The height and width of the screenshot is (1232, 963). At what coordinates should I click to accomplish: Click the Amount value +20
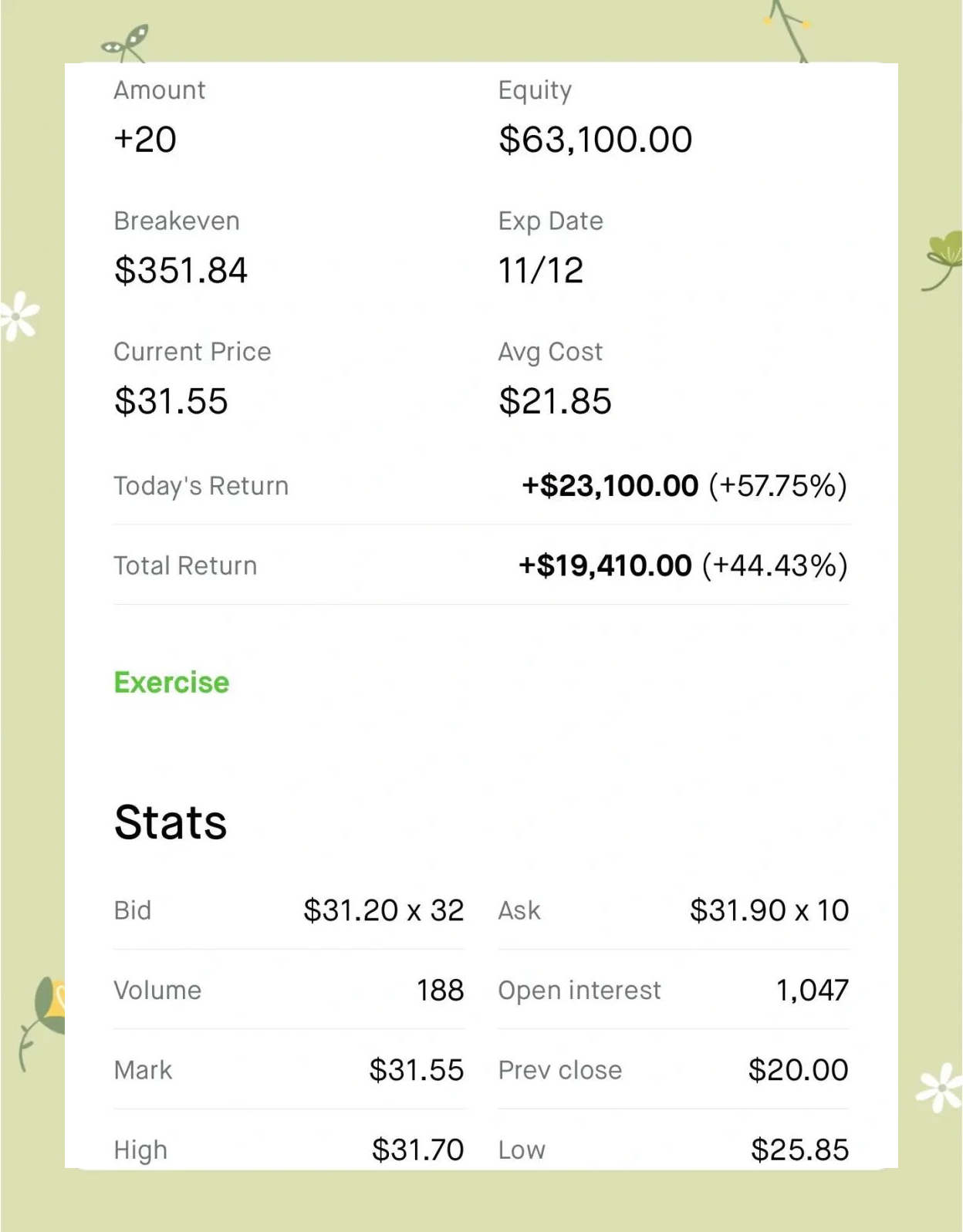pos(145,140)
